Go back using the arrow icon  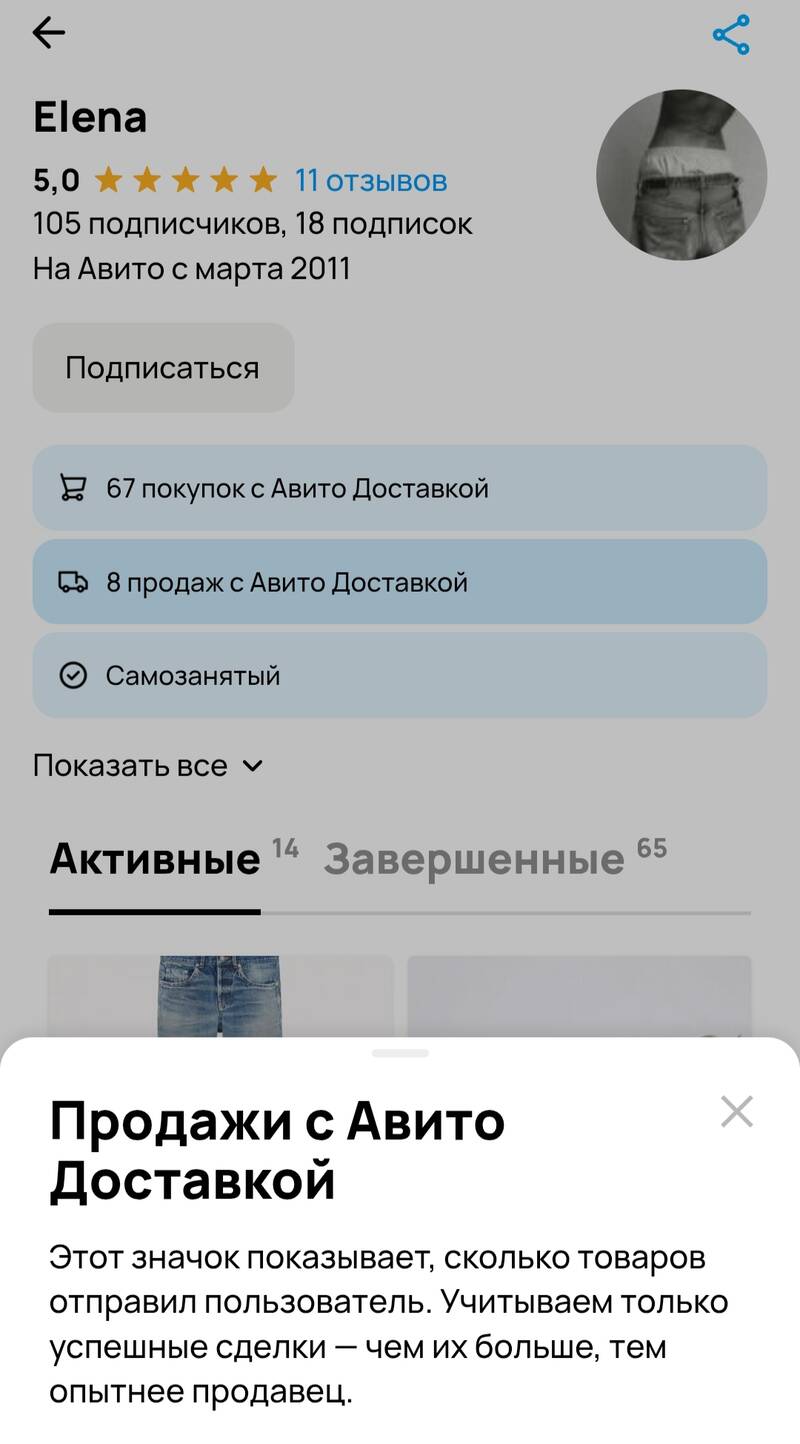click(48, 34)
